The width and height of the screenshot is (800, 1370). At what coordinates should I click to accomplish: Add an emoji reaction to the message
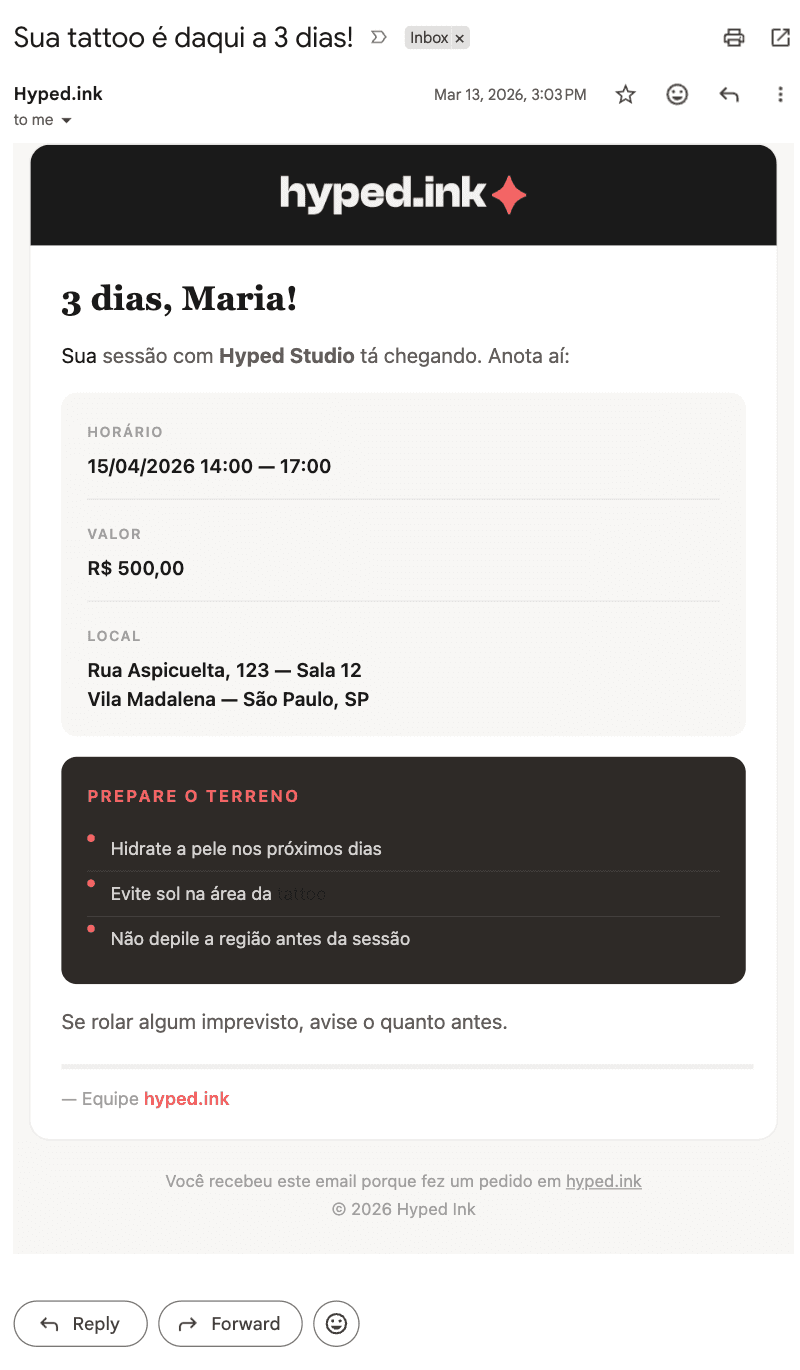tap(677, 94)
